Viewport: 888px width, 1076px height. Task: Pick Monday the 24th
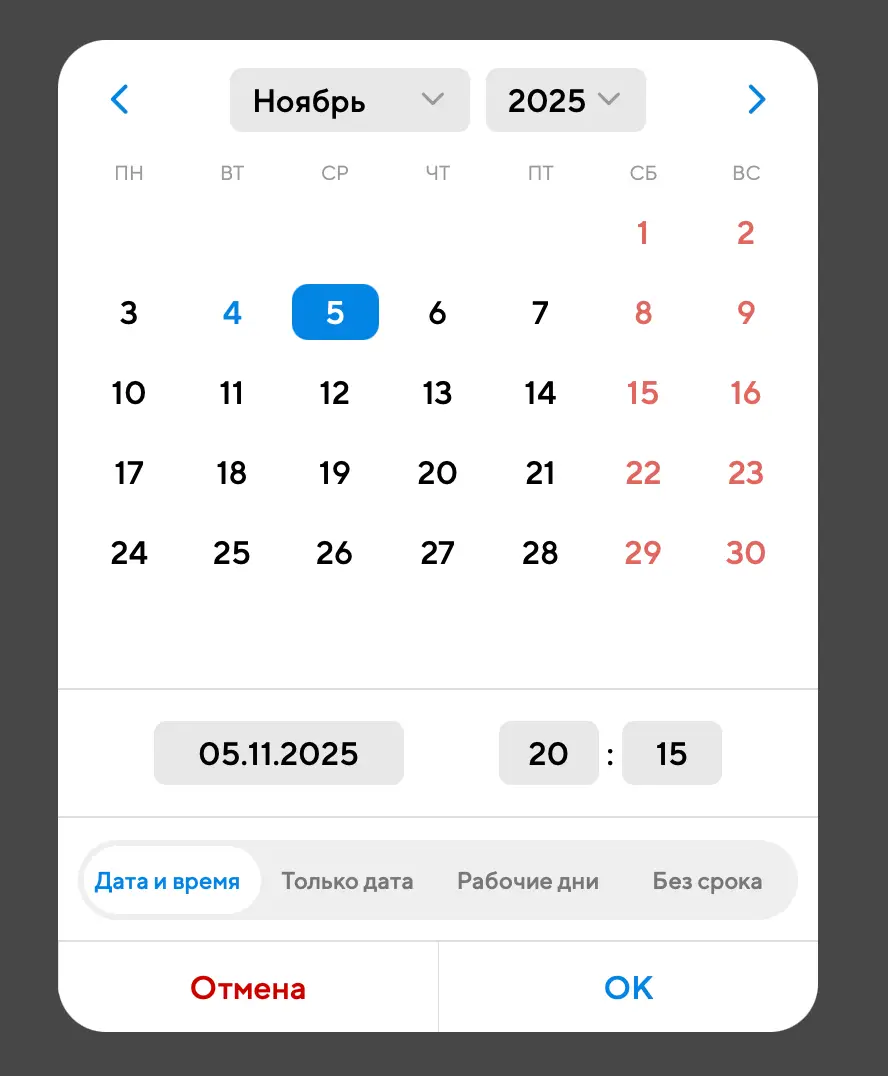(129, 553)
